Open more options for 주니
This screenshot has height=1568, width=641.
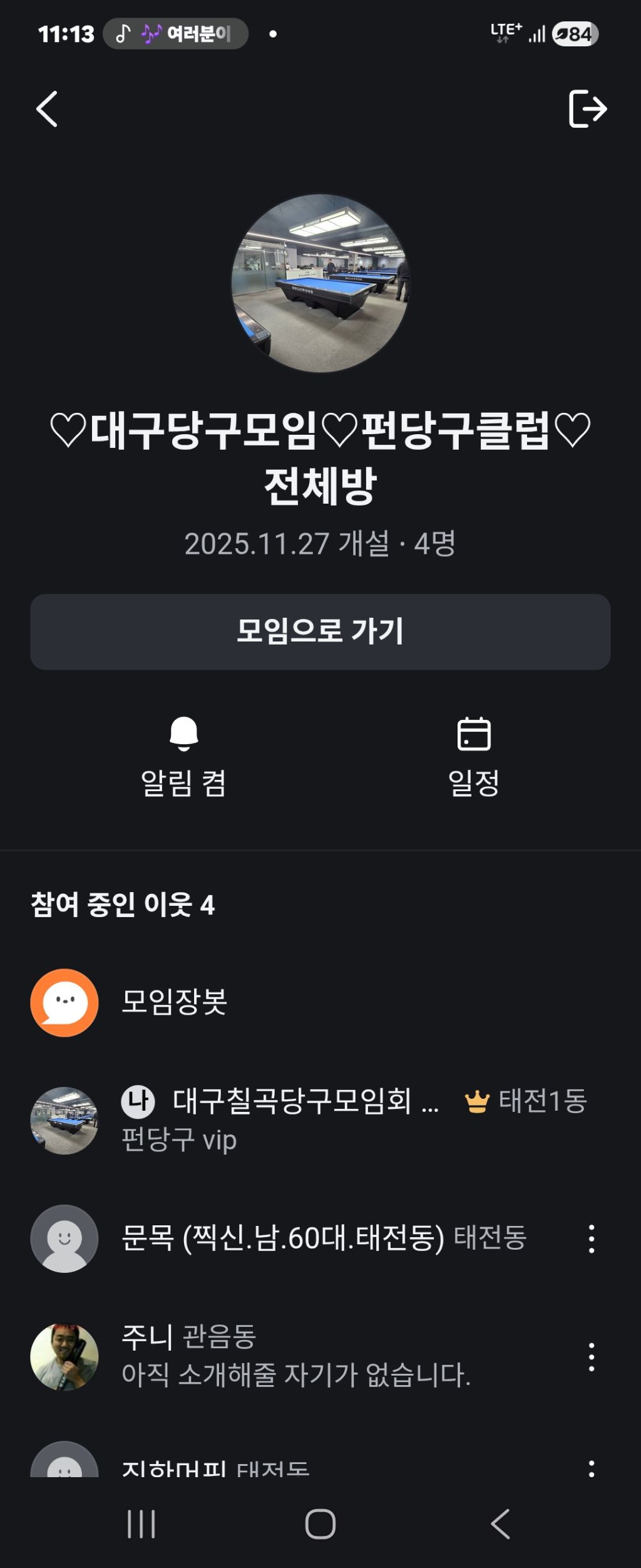[x=591, y=1357]
